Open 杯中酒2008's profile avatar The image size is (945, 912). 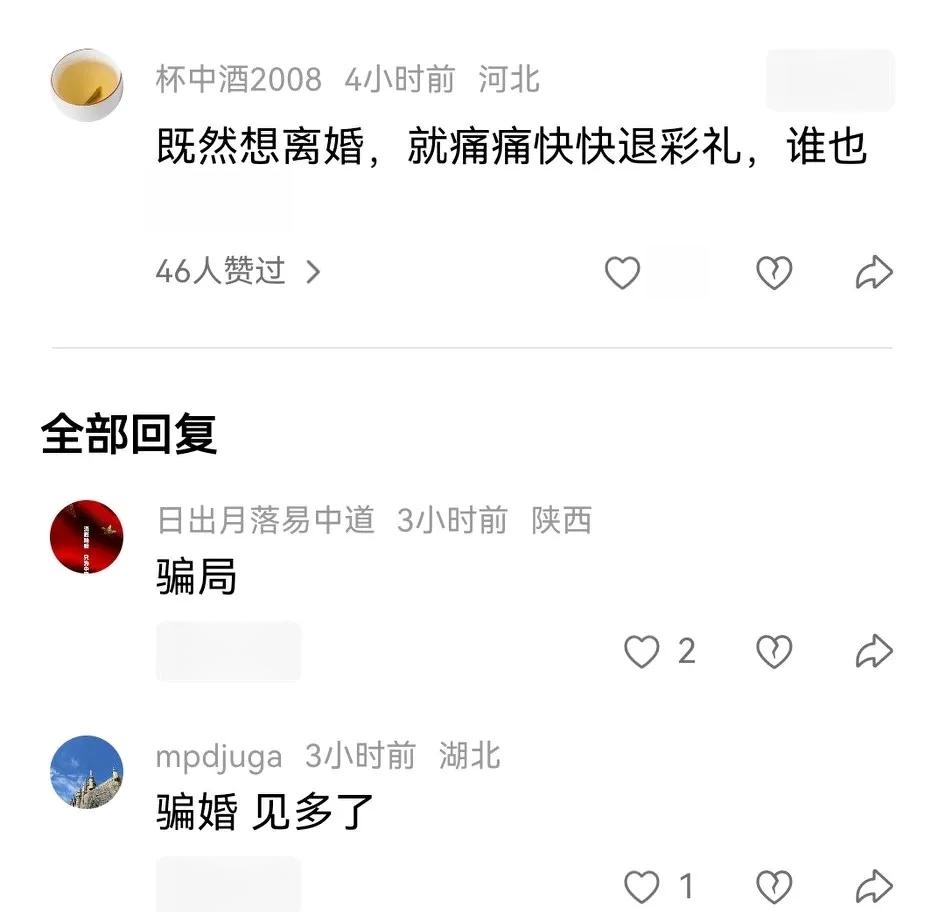pos(87,85)
